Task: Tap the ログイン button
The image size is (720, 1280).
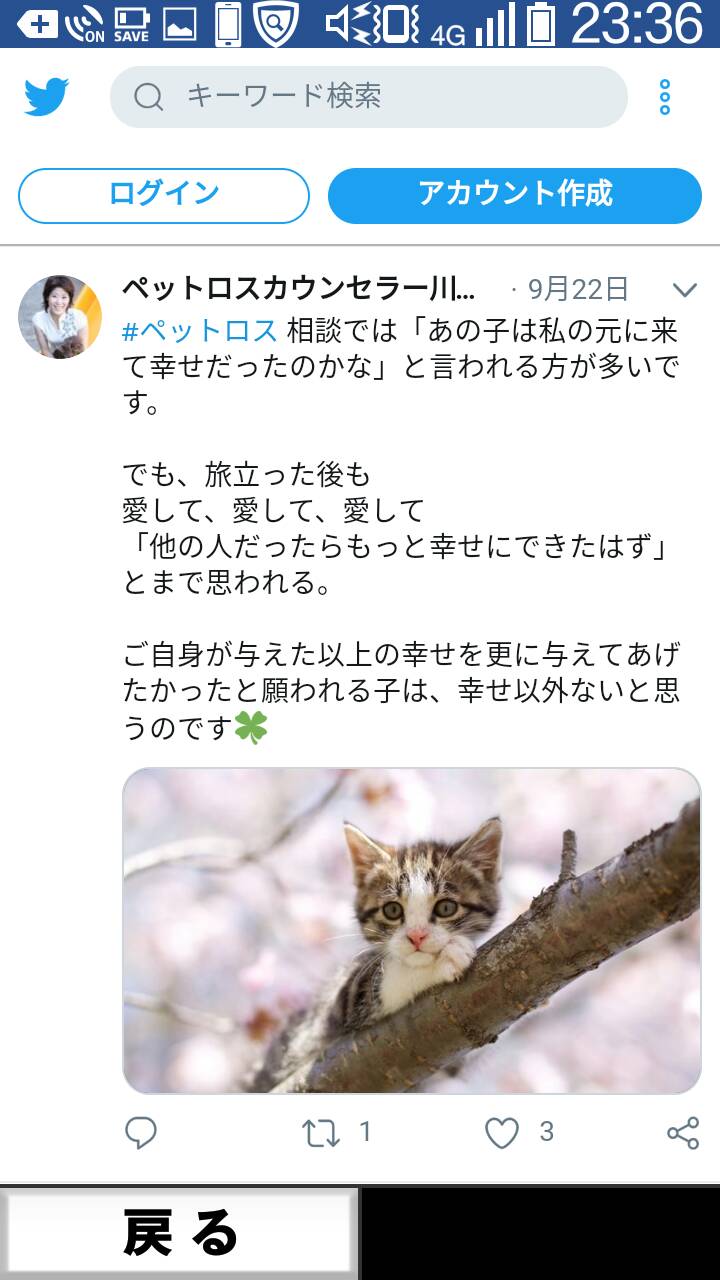Action: 164,195
